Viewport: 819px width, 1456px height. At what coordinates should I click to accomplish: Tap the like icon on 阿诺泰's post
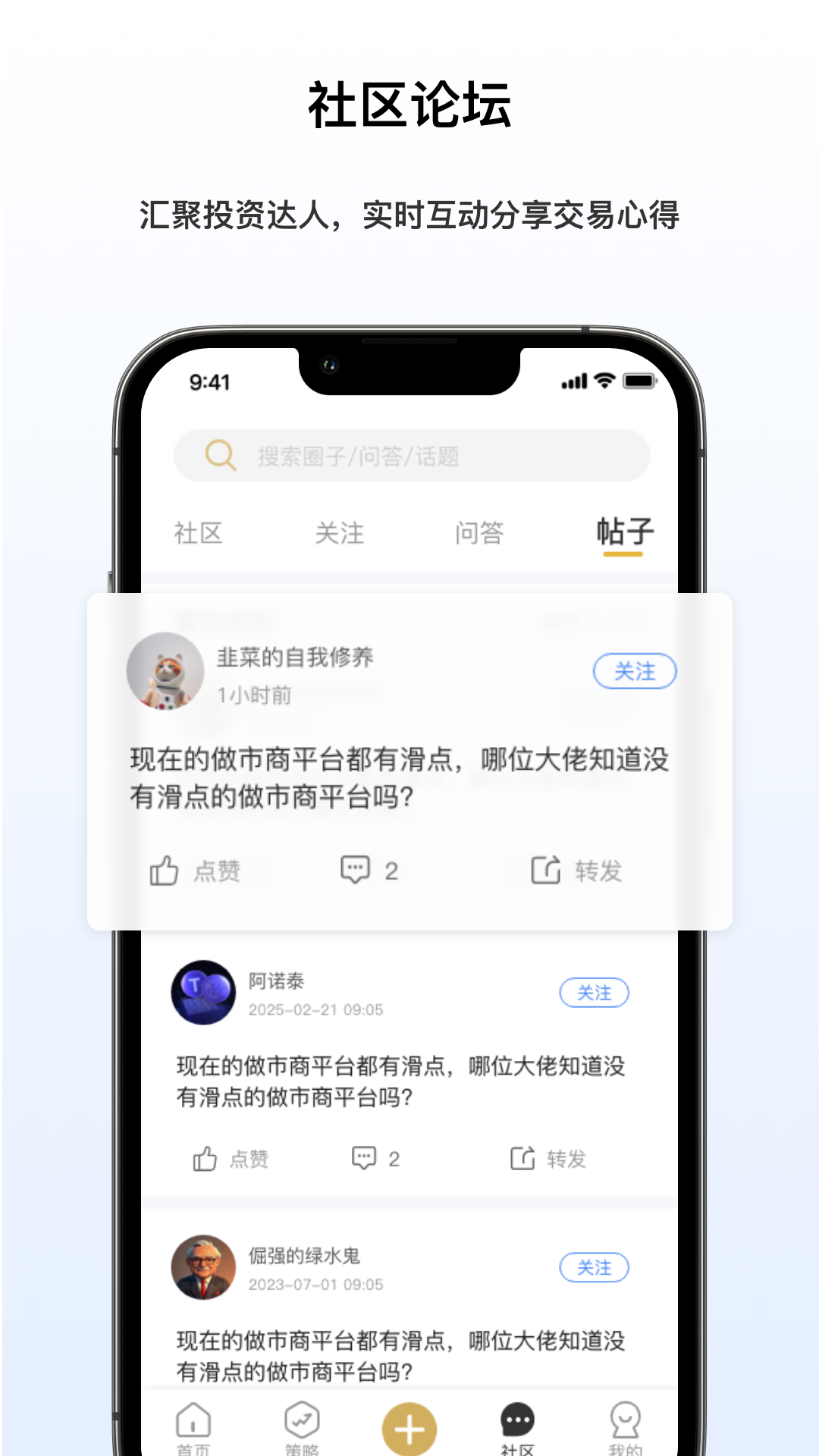(x=203, y=1158)
